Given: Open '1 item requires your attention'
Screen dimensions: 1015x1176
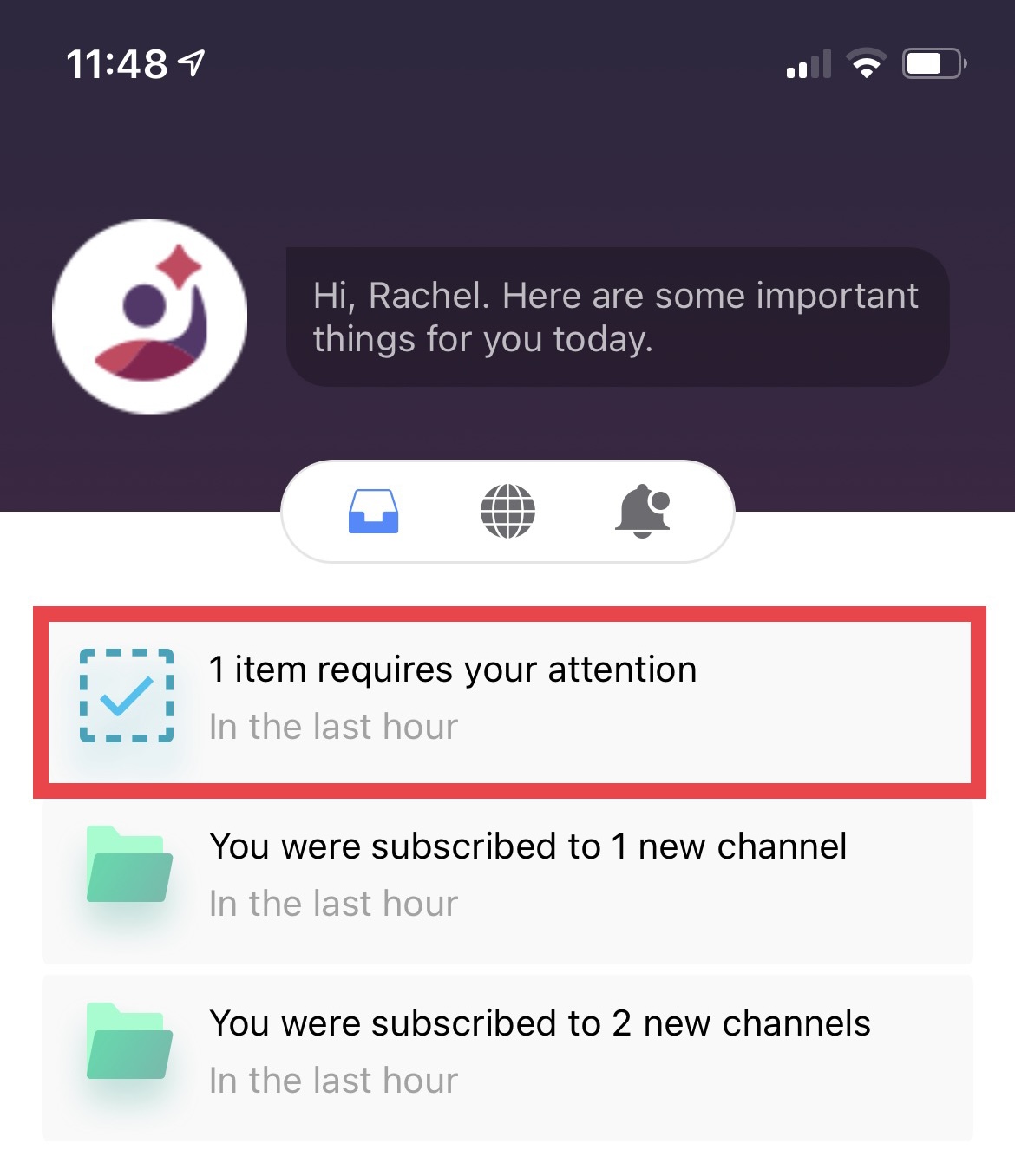Looking at the screenshot, I should (508, 701).
